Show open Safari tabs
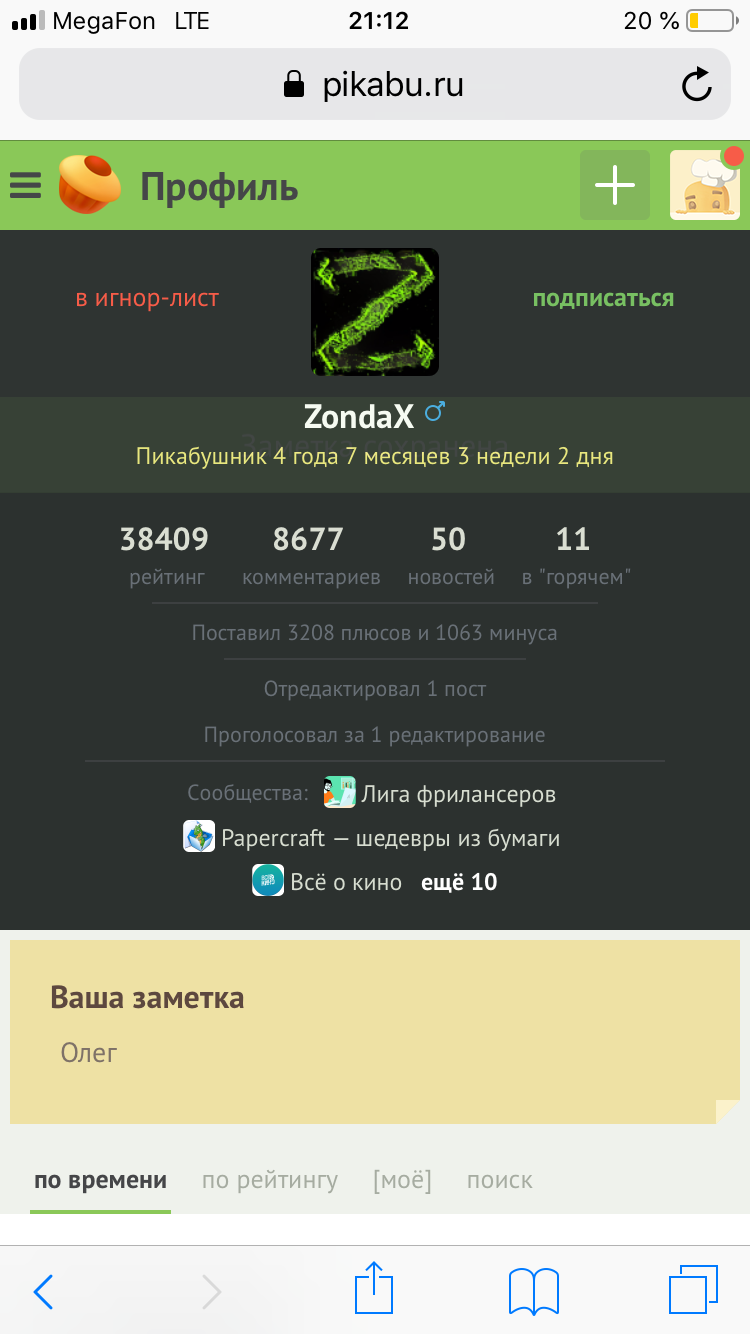The width and height of the screenshot is (750, 1334). pyautogui.click(x=693, y=1290)
